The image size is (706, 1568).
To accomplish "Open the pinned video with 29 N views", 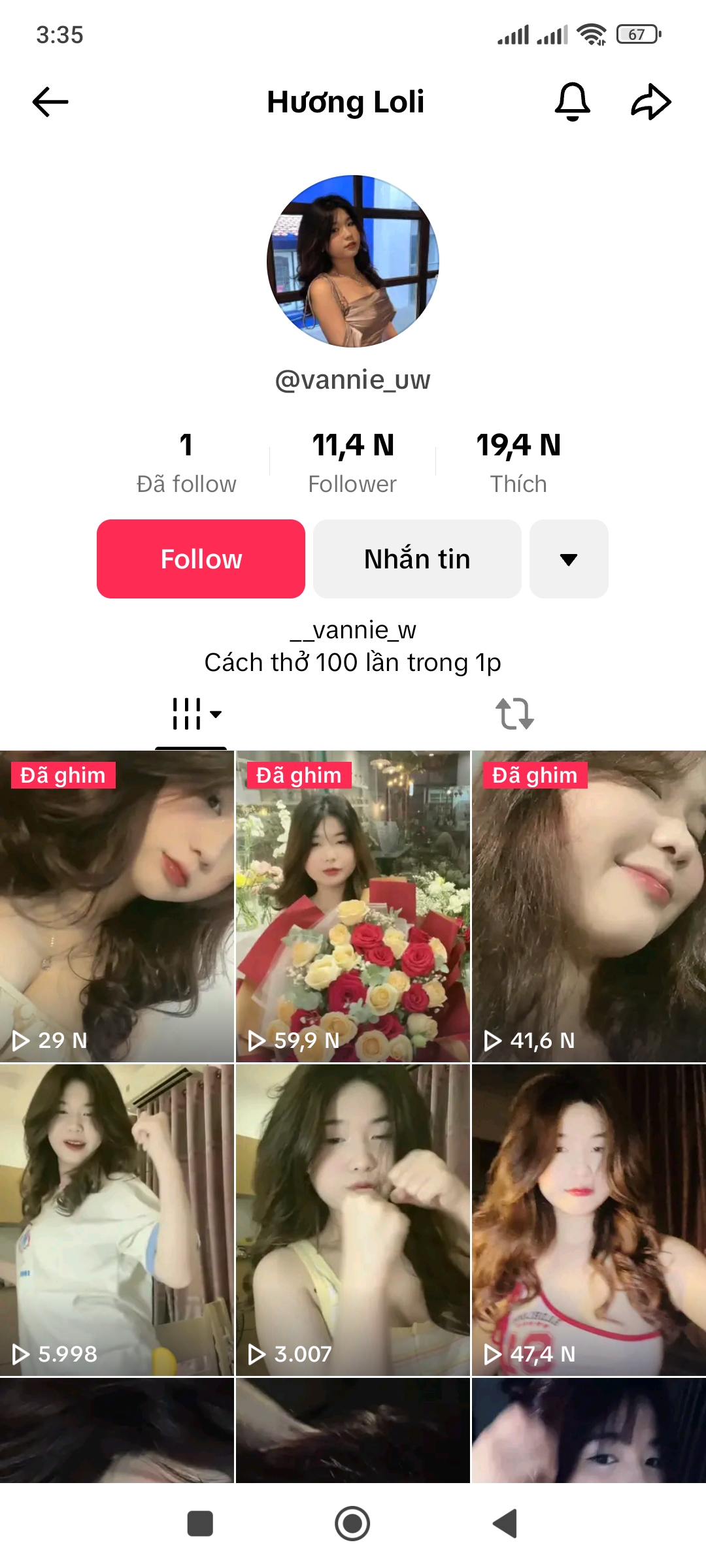I will click(117, 906).
